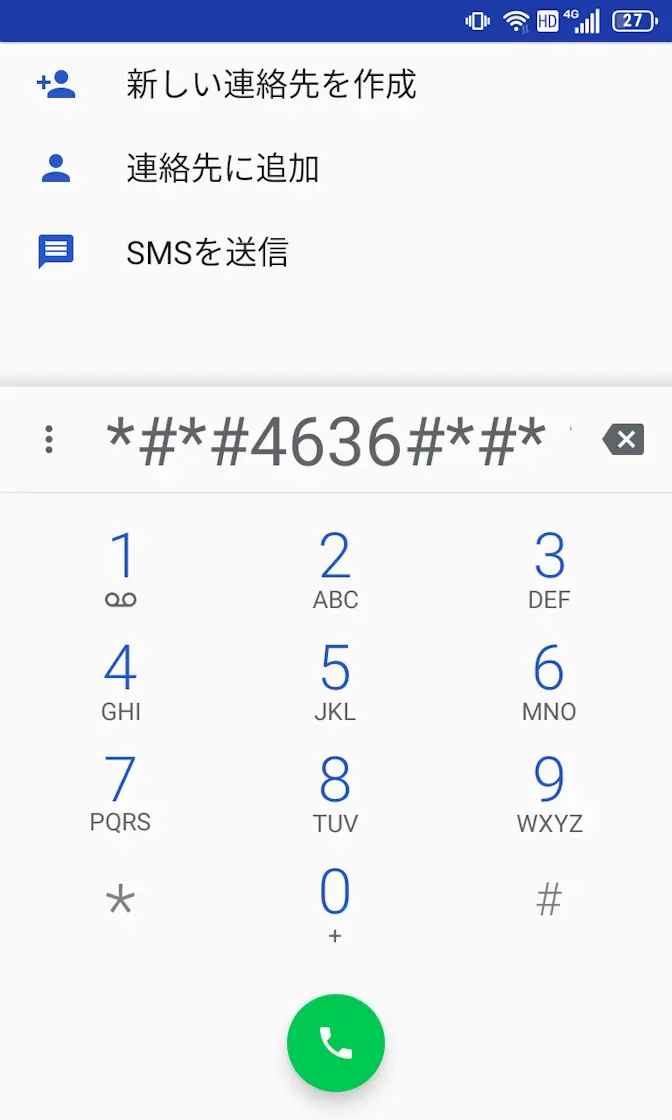672x1120 pixels.
Task: Enter digit 4 GHI
Action: [121, 682]
